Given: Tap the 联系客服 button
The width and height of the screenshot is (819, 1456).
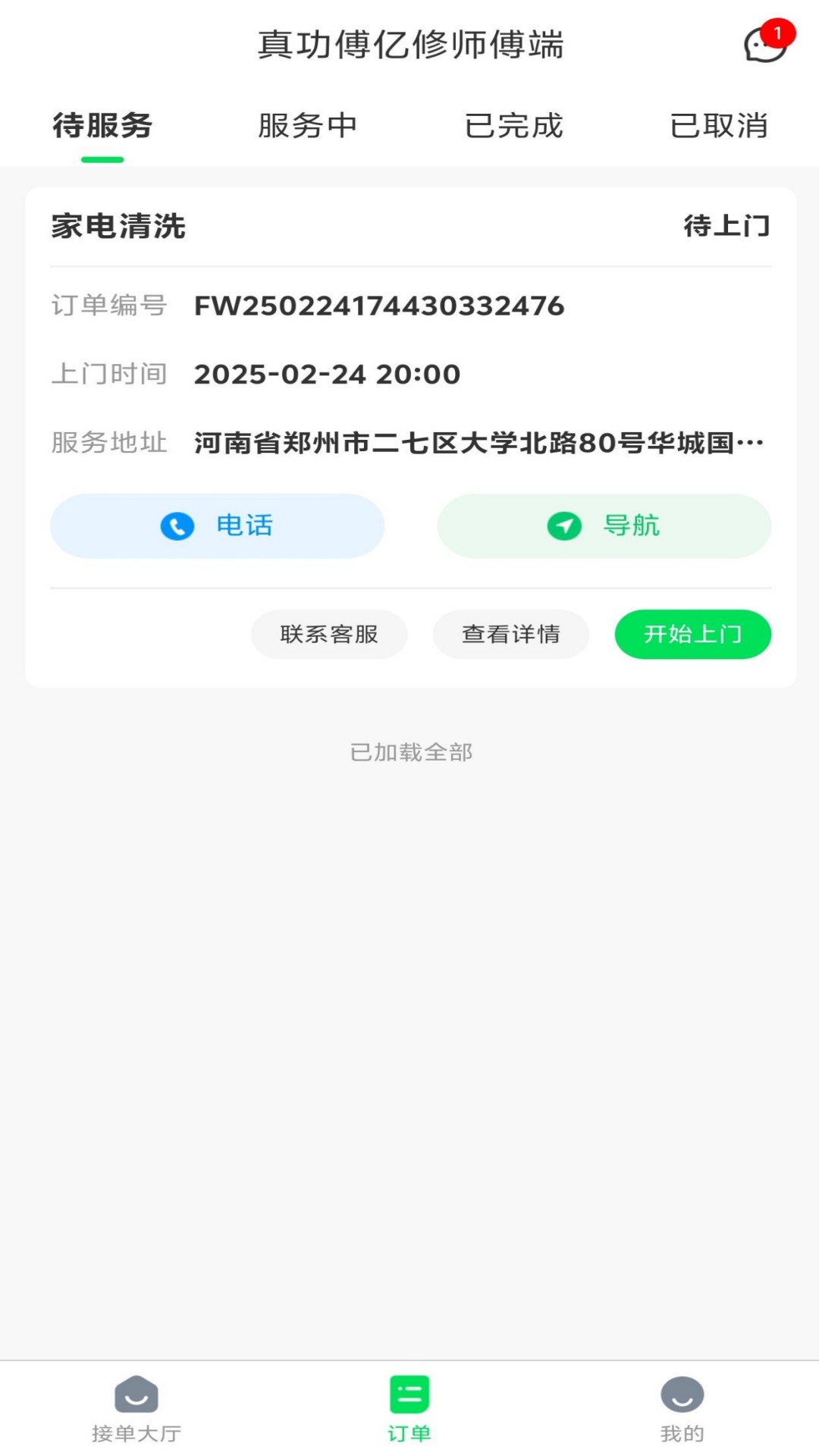Looking at the screenshot, I should pyautogui.click(x=329, y=635).
